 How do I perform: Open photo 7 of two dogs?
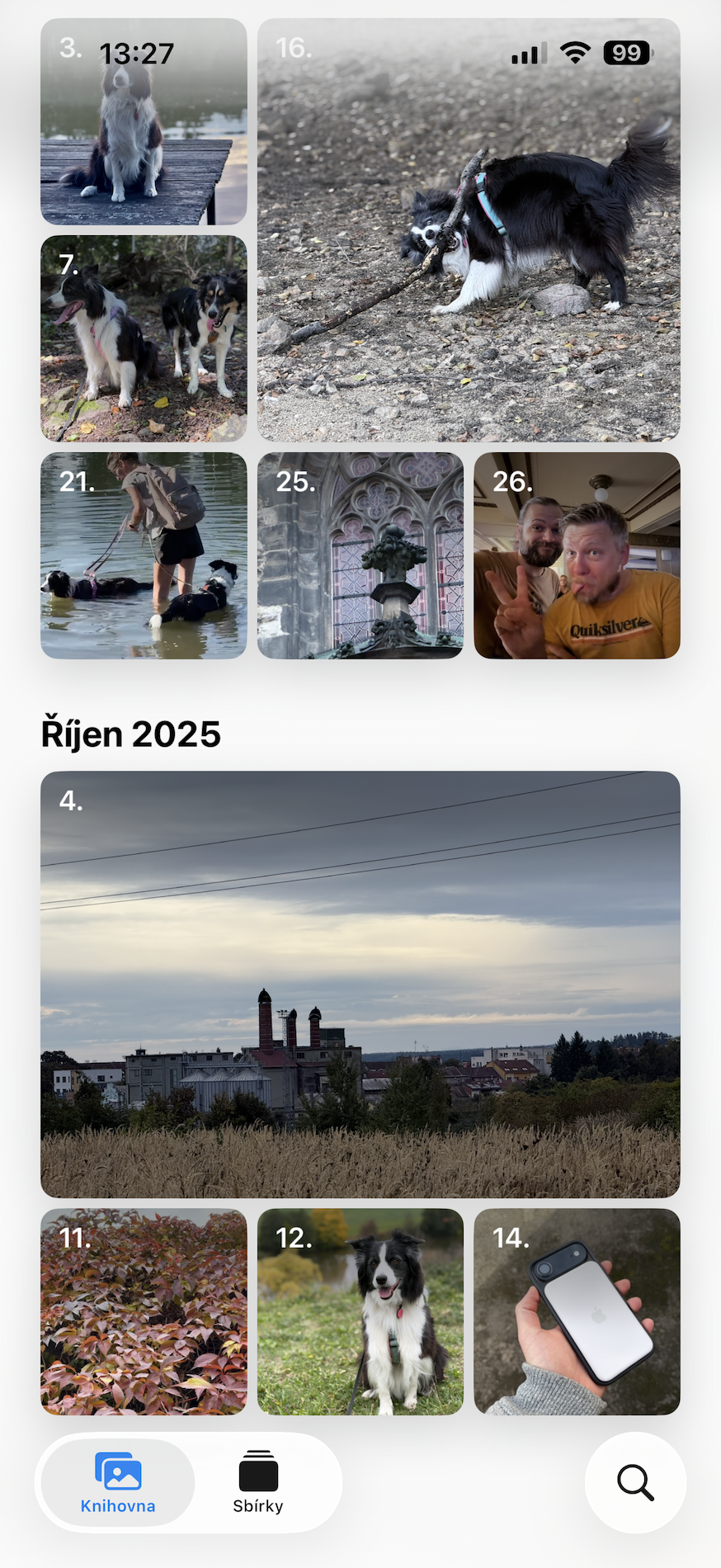click(x=144, y=338)
